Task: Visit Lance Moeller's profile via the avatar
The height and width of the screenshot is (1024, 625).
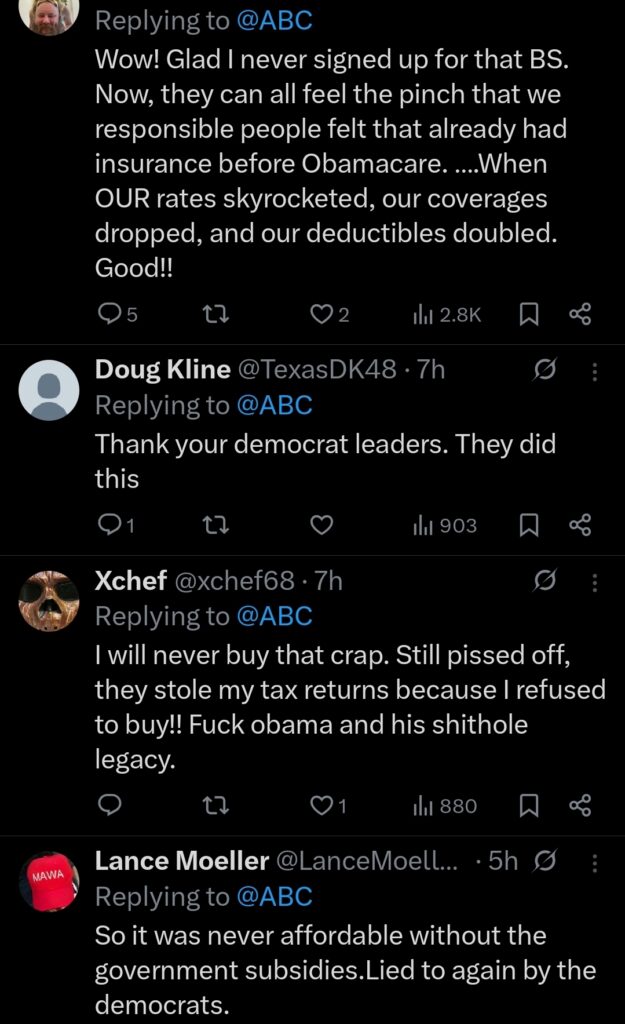Action: [x=48, y=880]
